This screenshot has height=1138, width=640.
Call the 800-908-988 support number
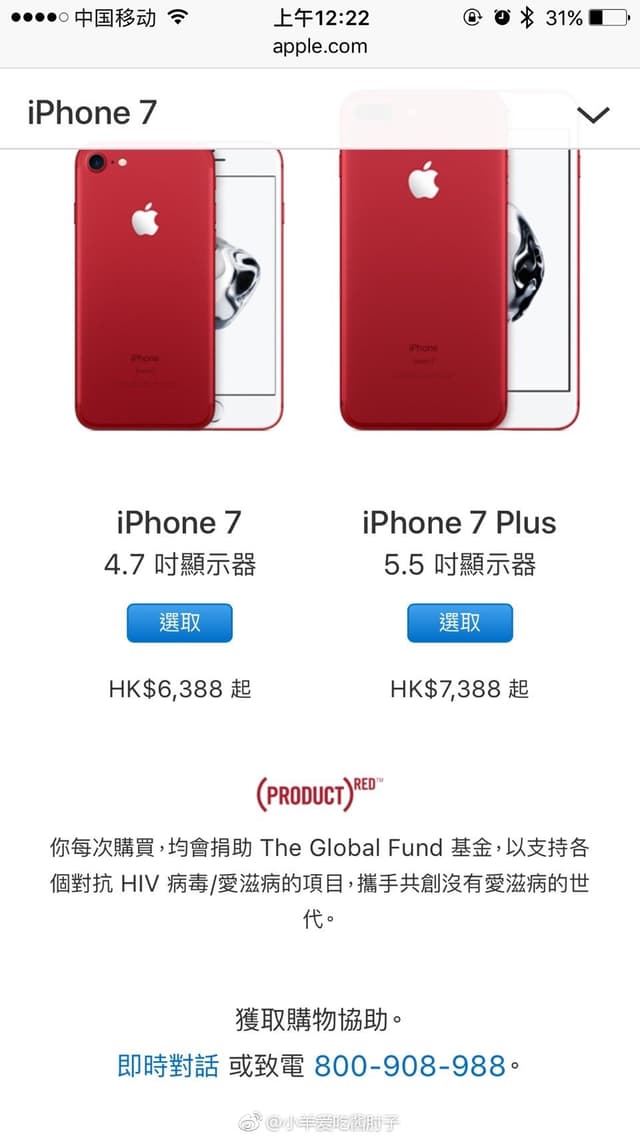tap(410, 1066)
